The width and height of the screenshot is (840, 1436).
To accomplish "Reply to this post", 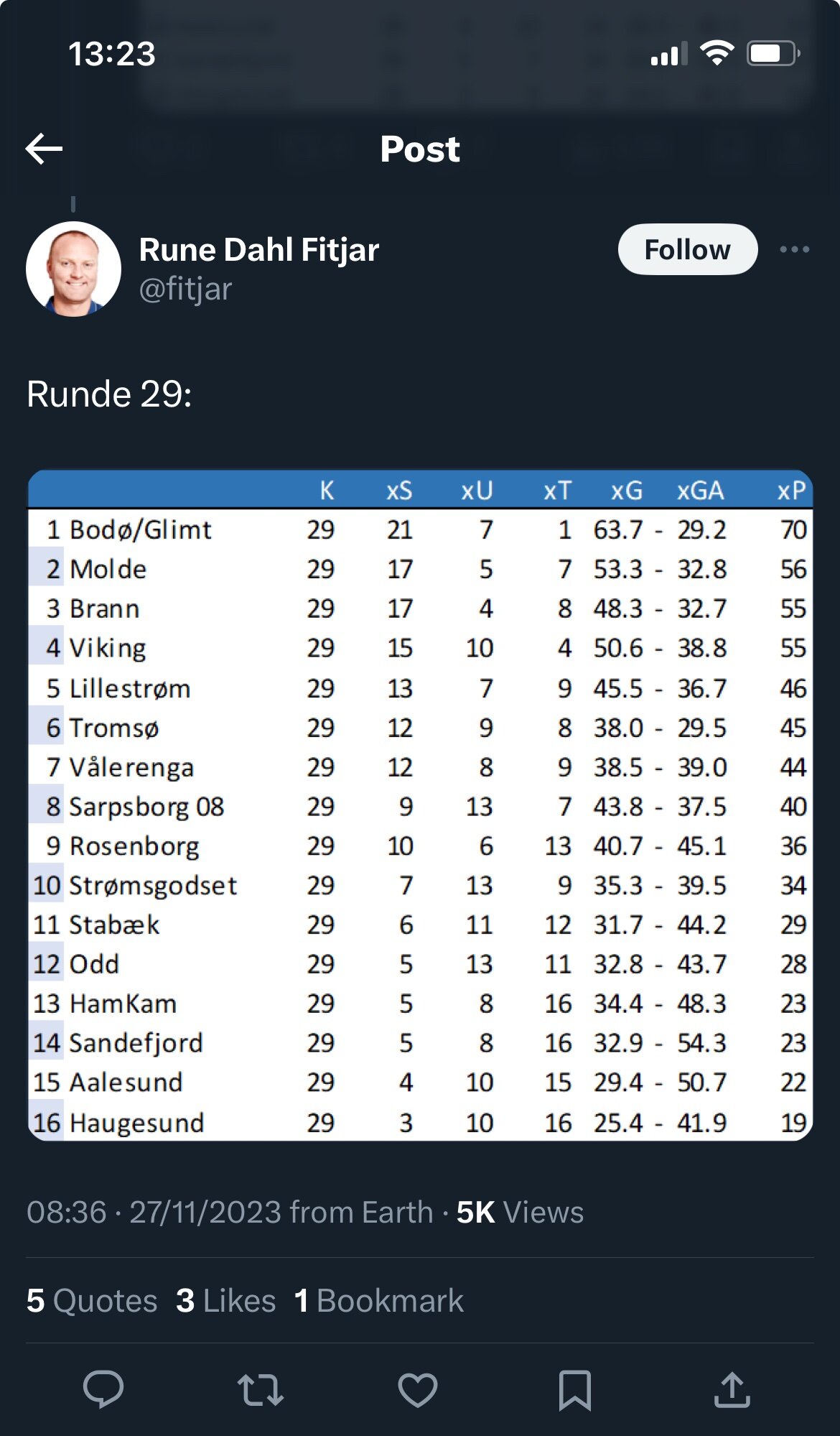I will point(103,1389).
